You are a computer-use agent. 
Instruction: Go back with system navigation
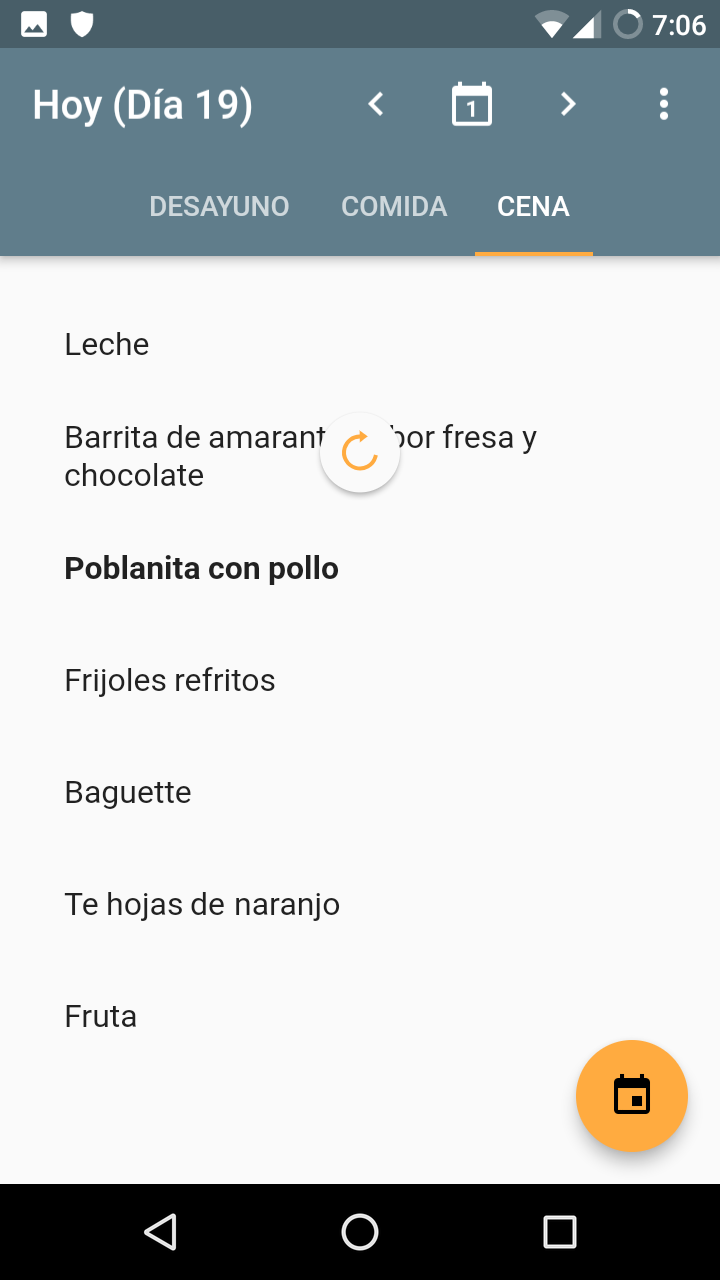(x=160, y=1232)
